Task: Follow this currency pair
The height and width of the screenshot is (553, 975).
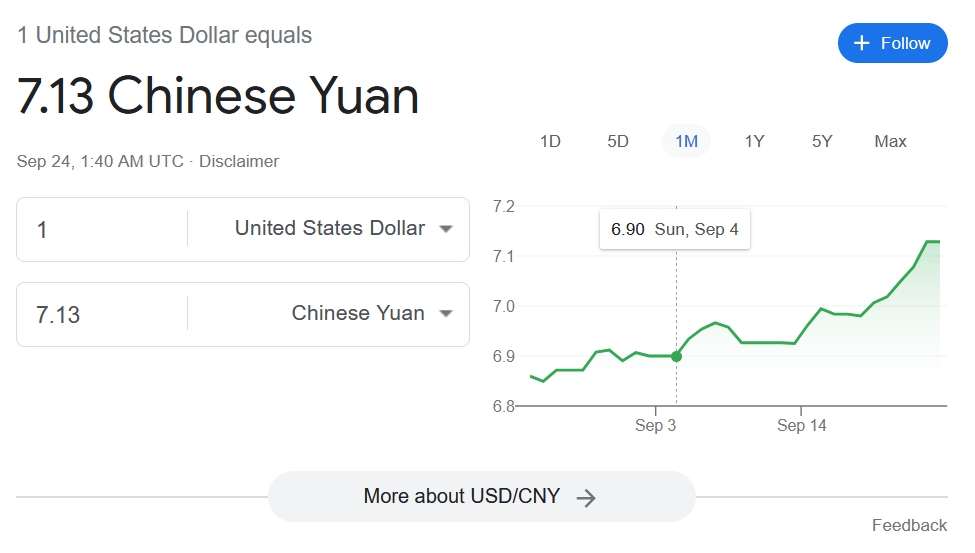Action: coord(892,43)
